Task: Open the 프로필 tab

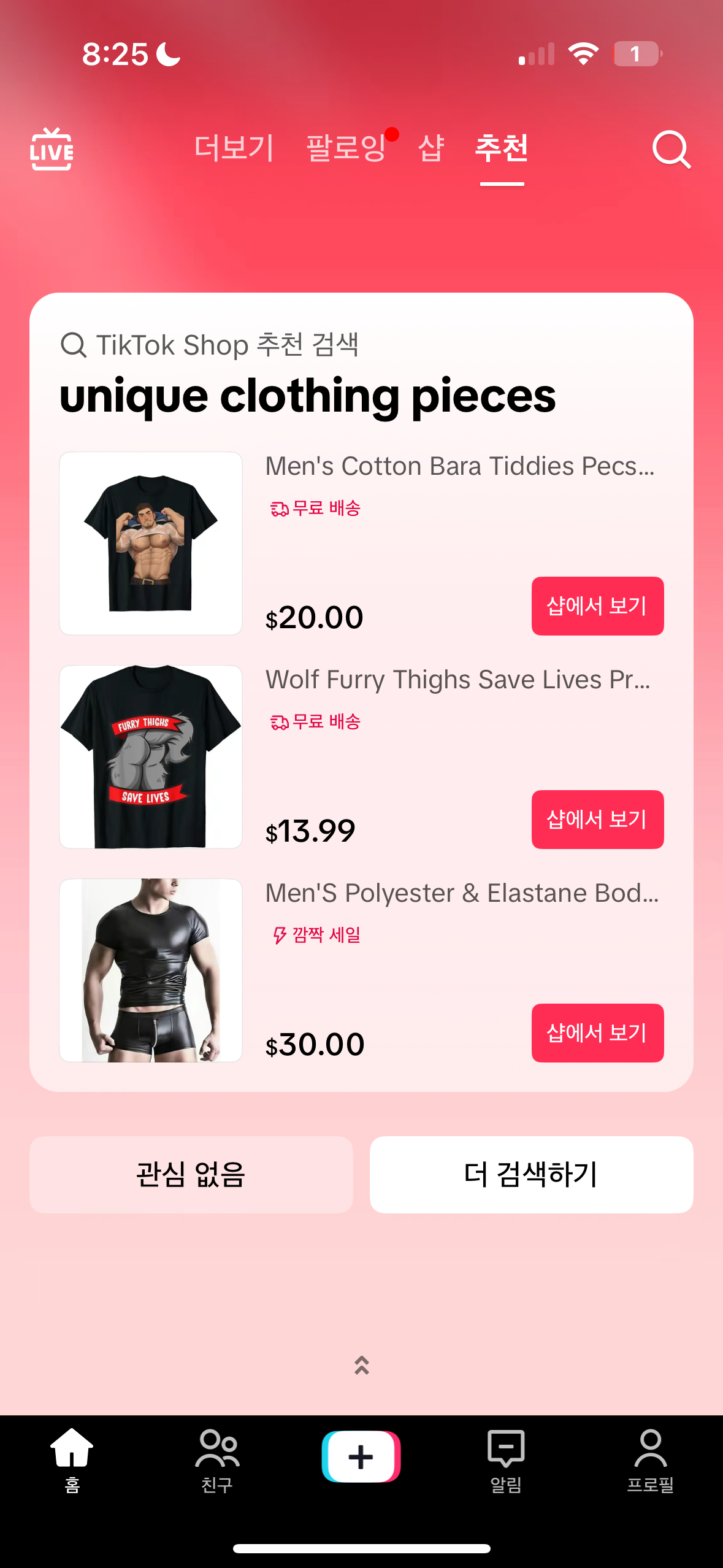Action: (x=651, y=1460)
